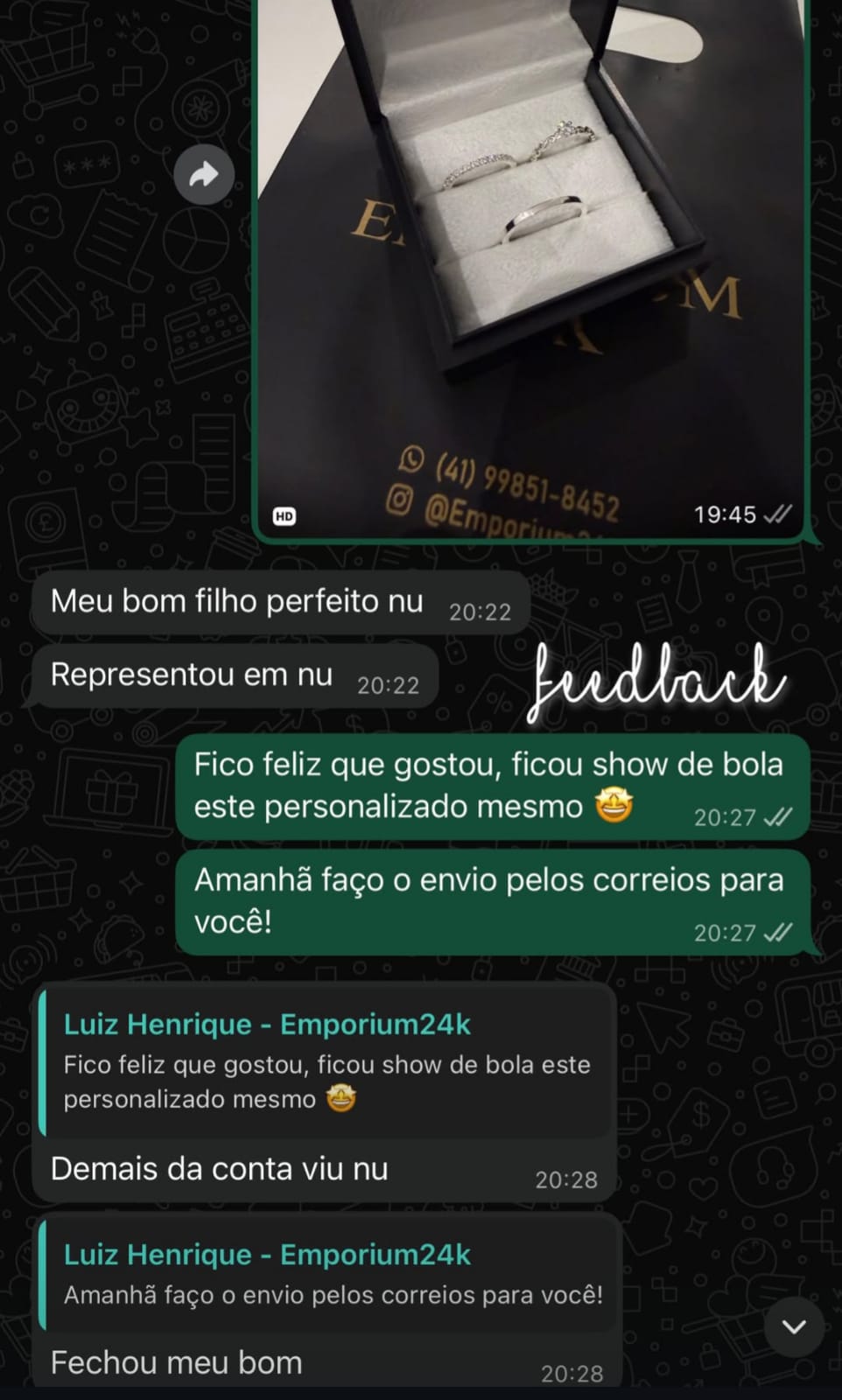Jump to latest messages with the down chevron
The image size is (842, 1400).
pos(793,1326)
